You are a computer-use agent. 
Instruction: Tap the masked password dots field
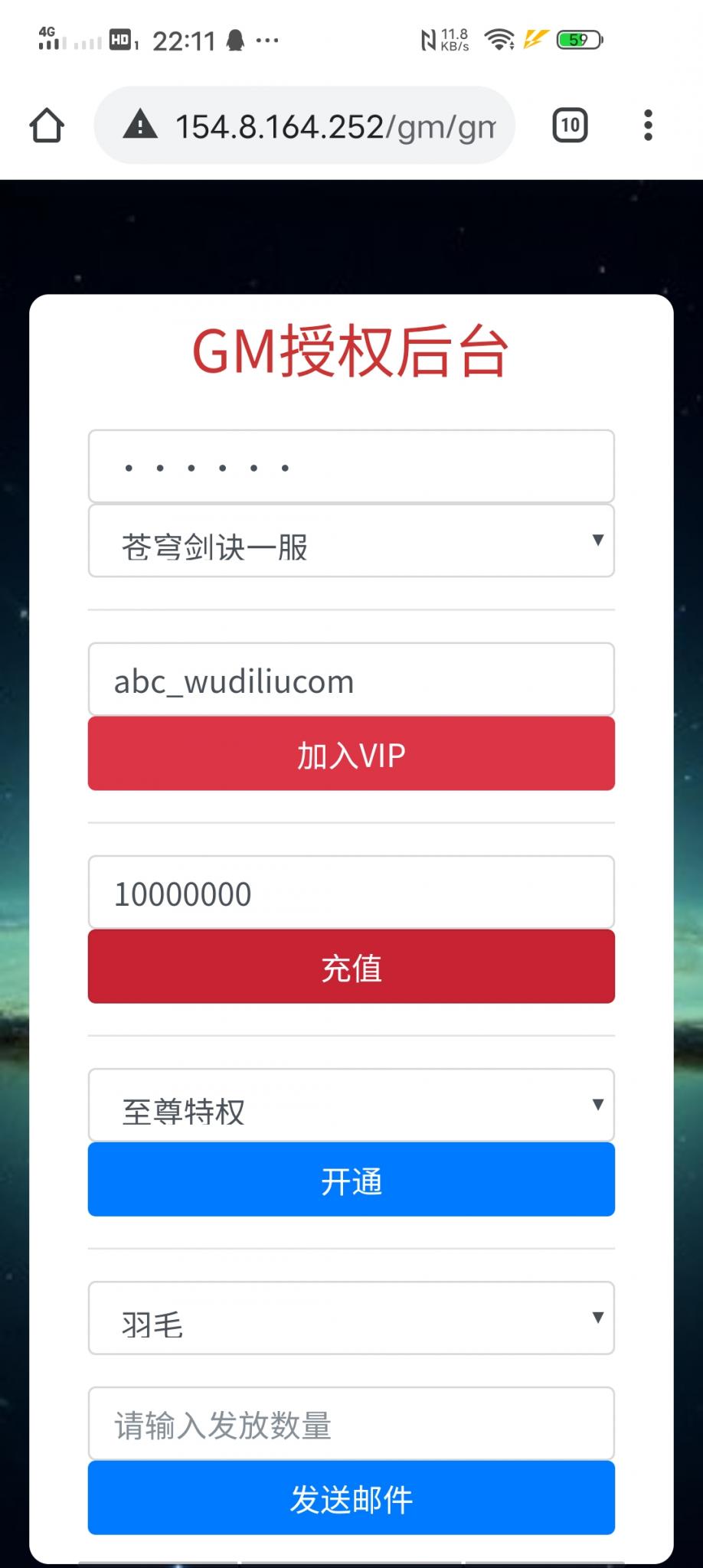[351, 465]
